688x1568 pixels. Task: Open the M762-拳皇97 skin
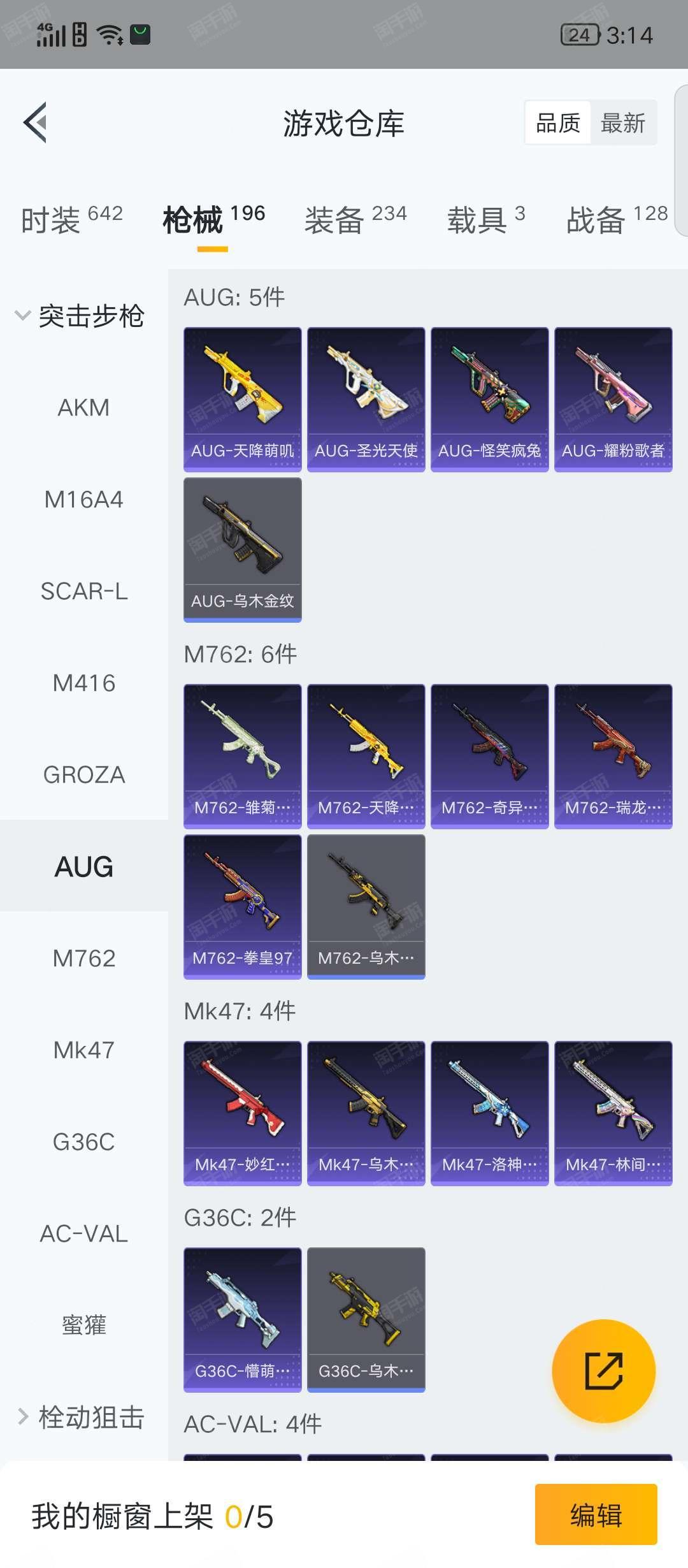point(242,906)
